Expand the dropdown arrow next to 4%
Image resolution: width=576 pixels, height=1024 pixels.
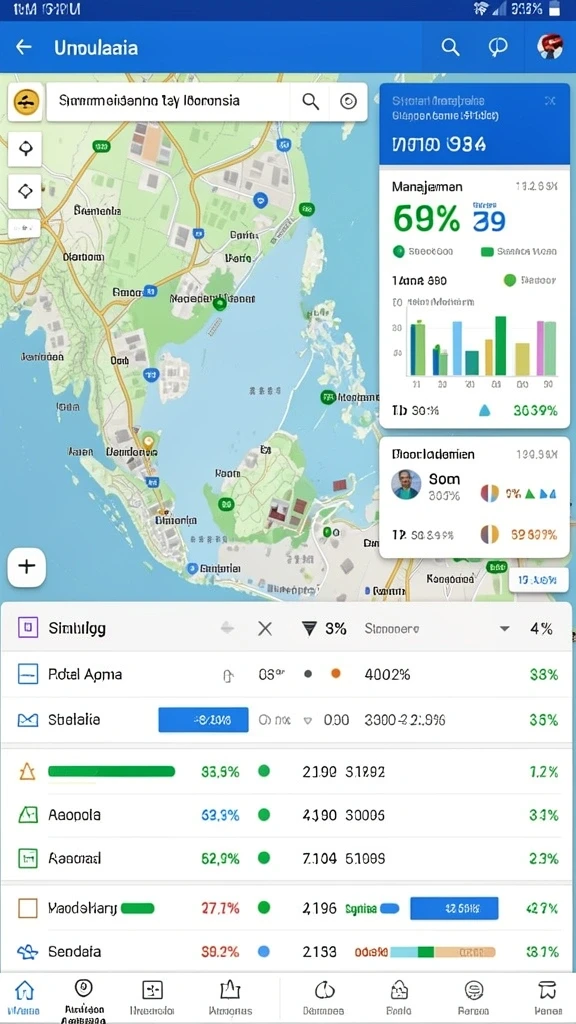pyautogui.click(x=504, y=629)
